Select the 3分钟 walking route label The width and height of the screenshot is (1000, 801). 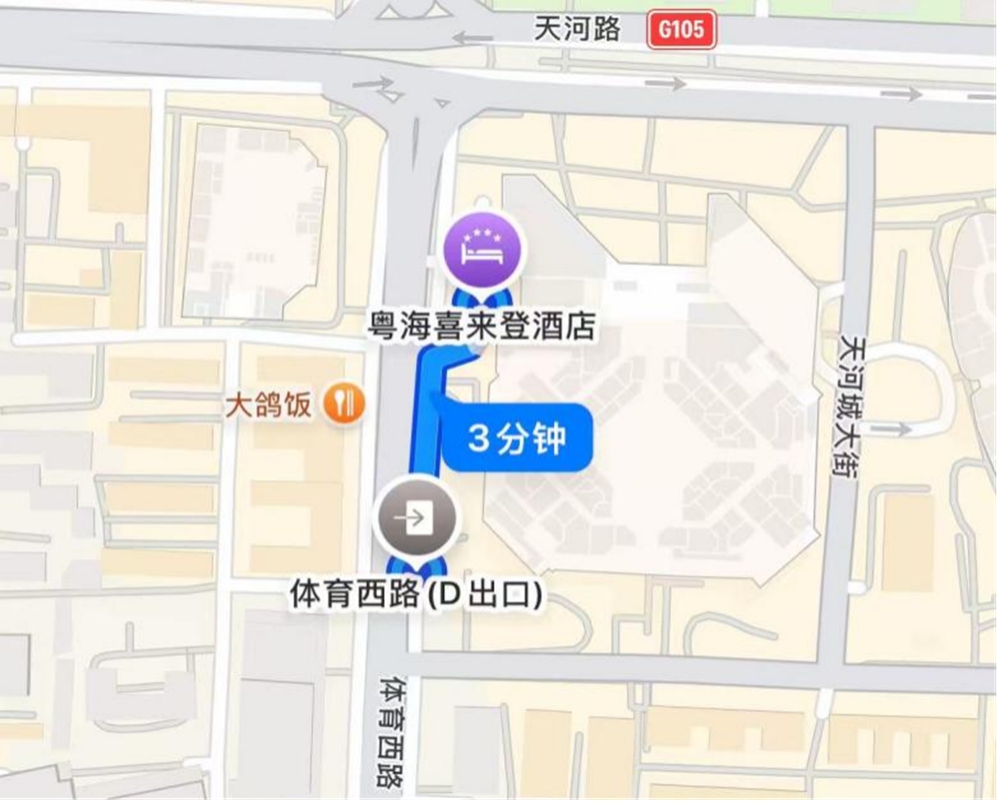[x=518, y=440]
